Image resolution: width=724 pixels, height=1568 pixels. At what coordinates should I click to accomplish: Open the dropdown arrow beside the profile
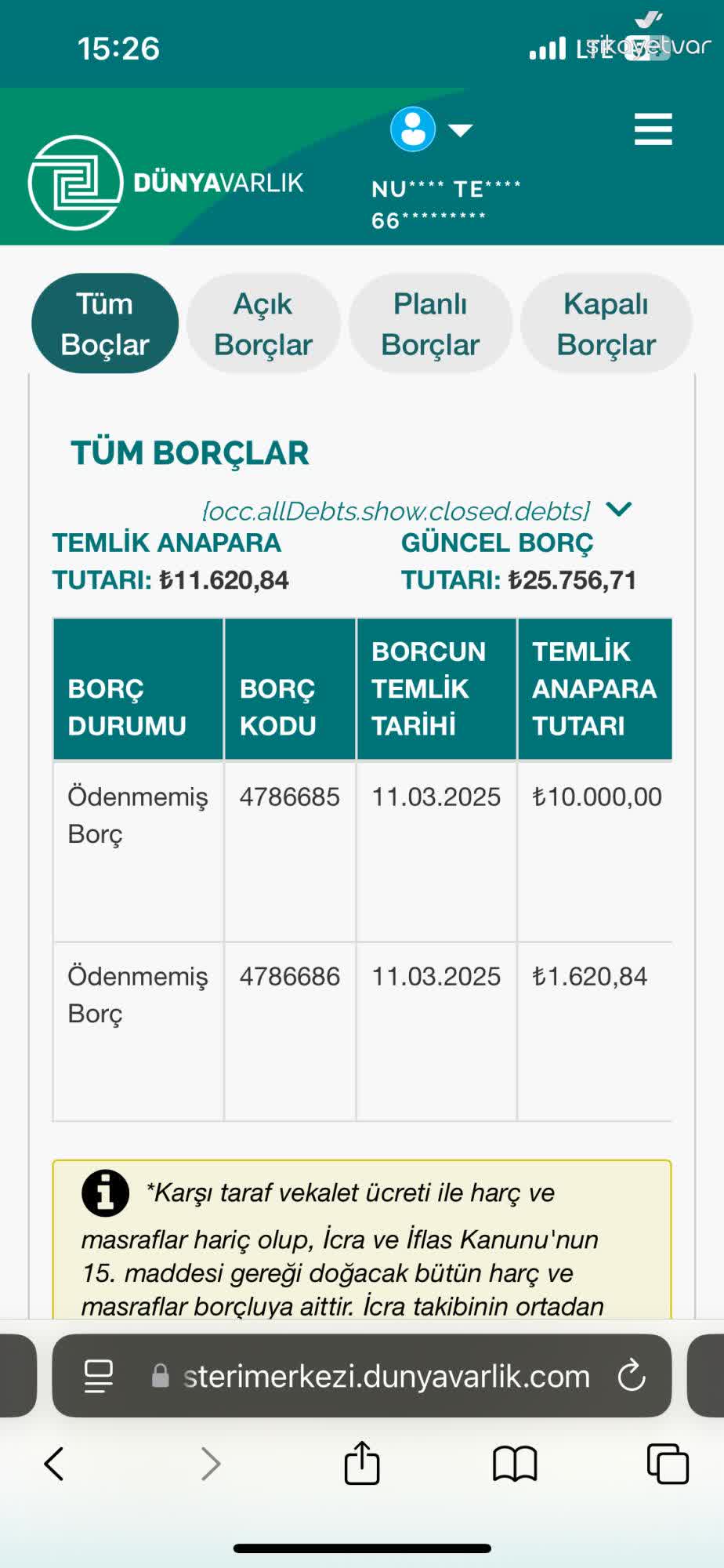462,131
